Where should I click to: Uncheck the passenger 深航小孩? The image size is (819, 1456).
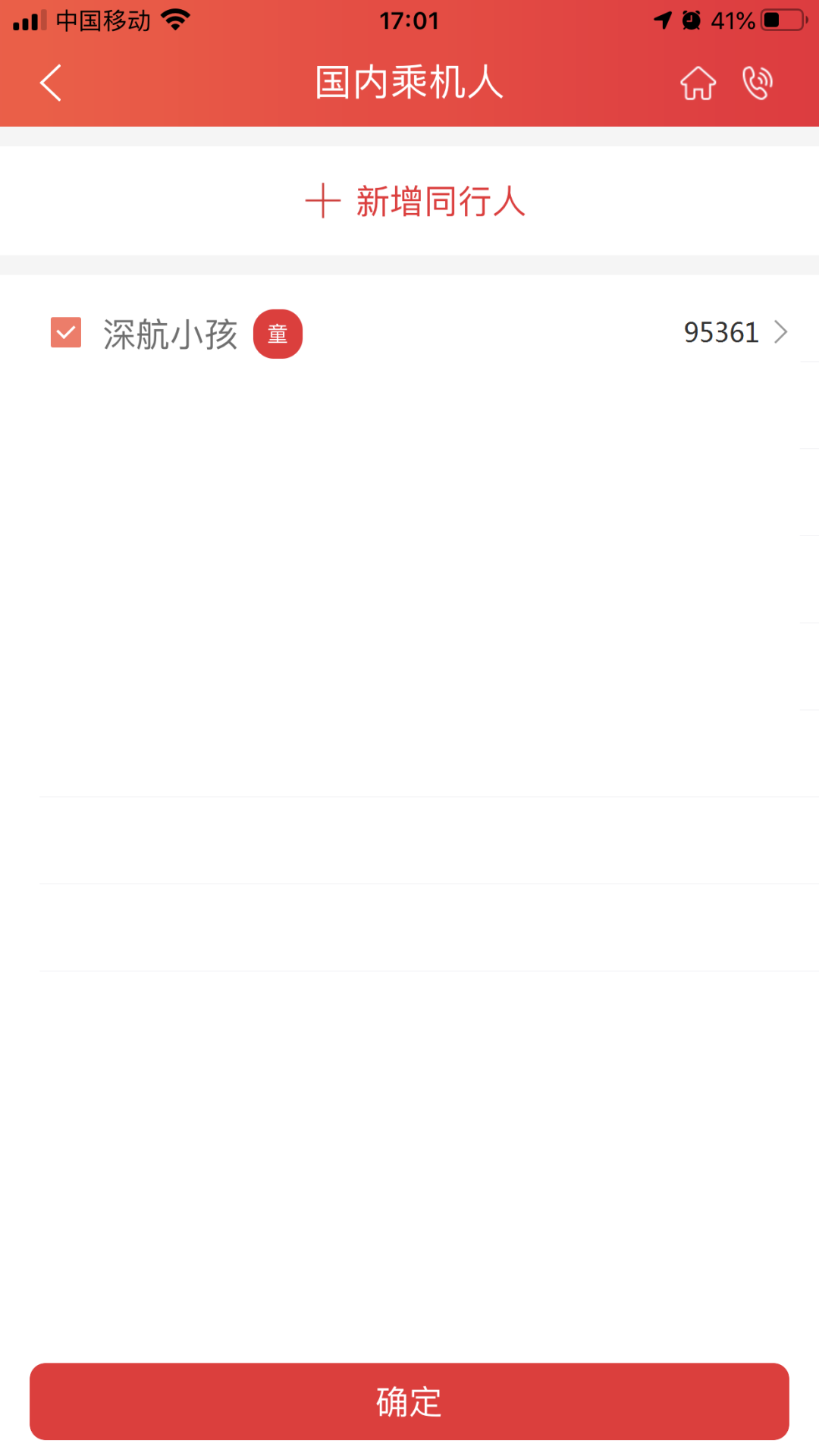point(66,333)
